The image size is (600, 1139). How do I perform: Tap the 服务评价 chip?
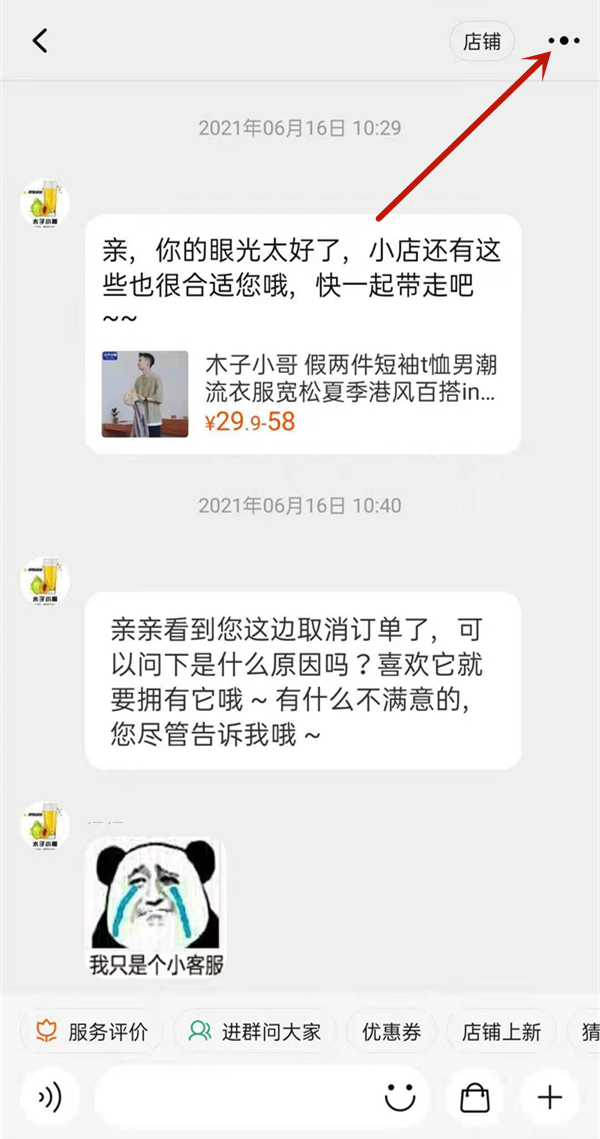tap(92, 1031)
